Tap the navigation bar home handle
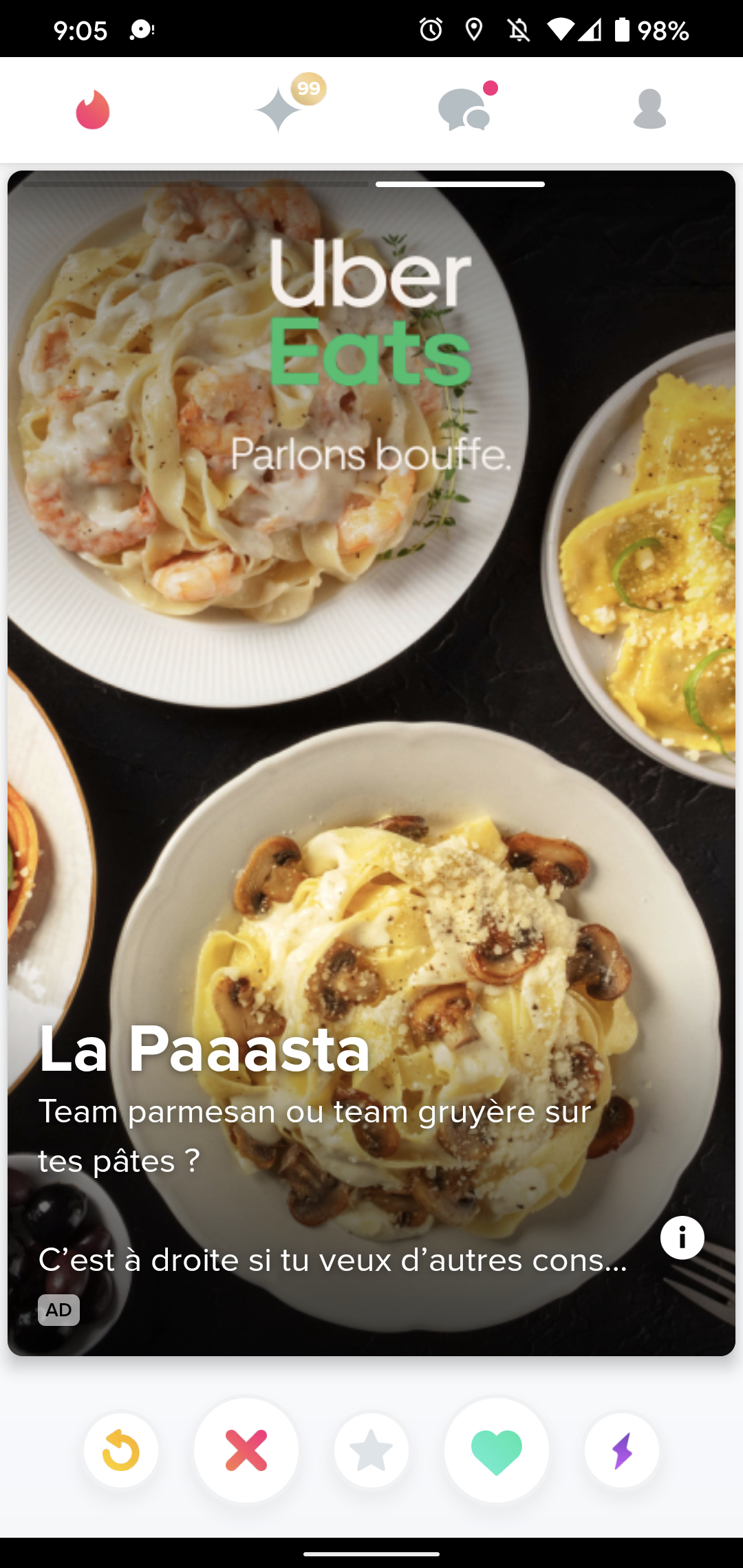 click(371, 1553)
